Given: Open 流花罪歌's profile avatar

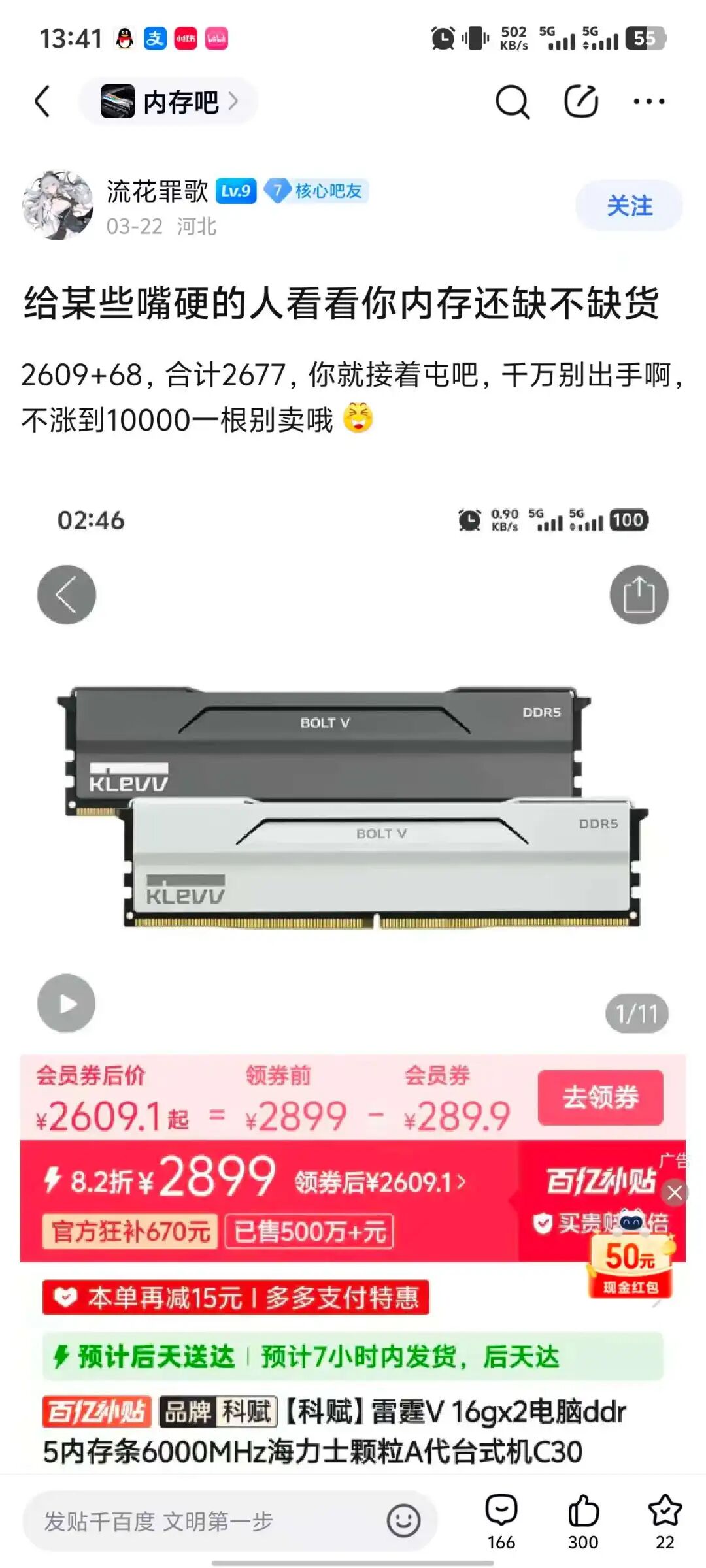Looking at the screenshot, I should pos(58,205).
